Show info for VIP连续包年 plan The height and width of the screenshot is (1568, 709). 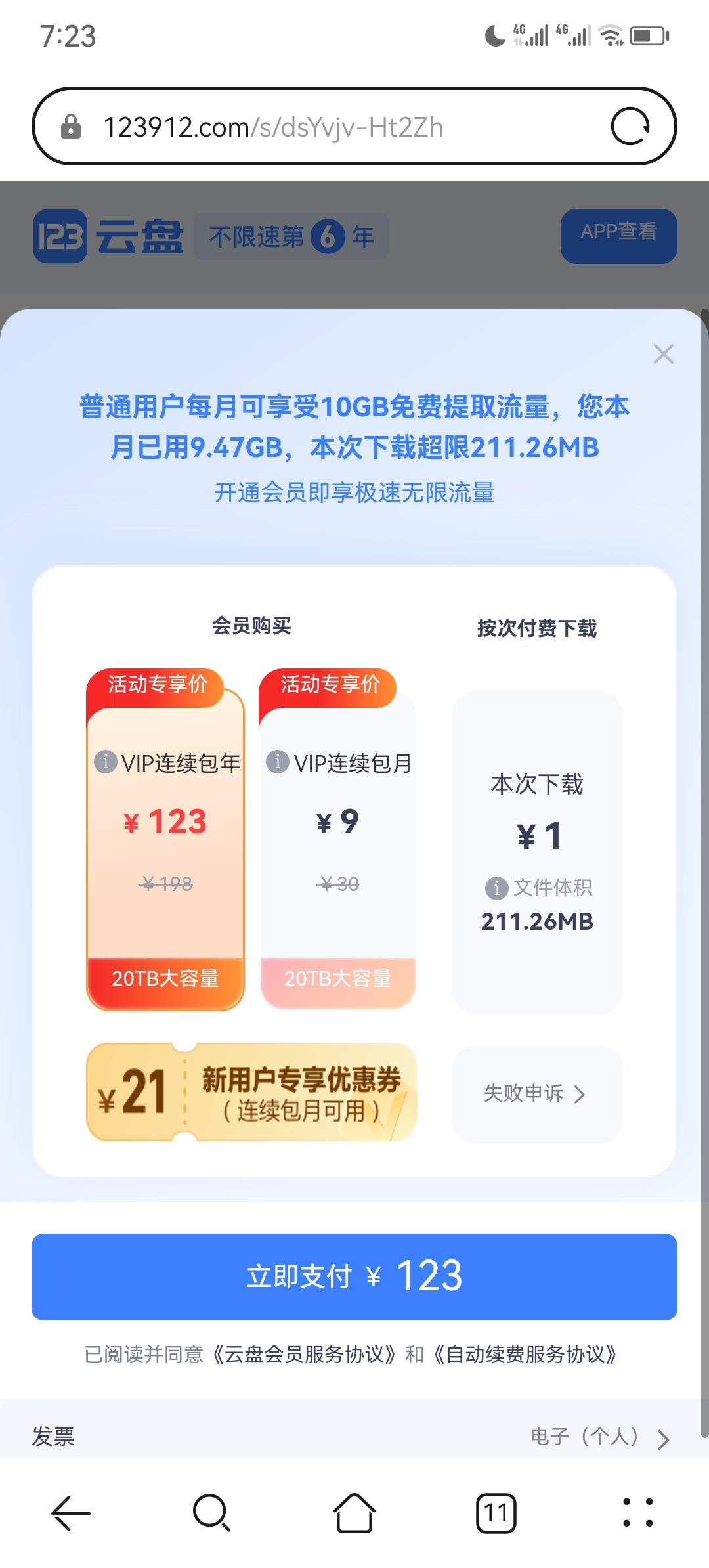(x=105, y=762)
